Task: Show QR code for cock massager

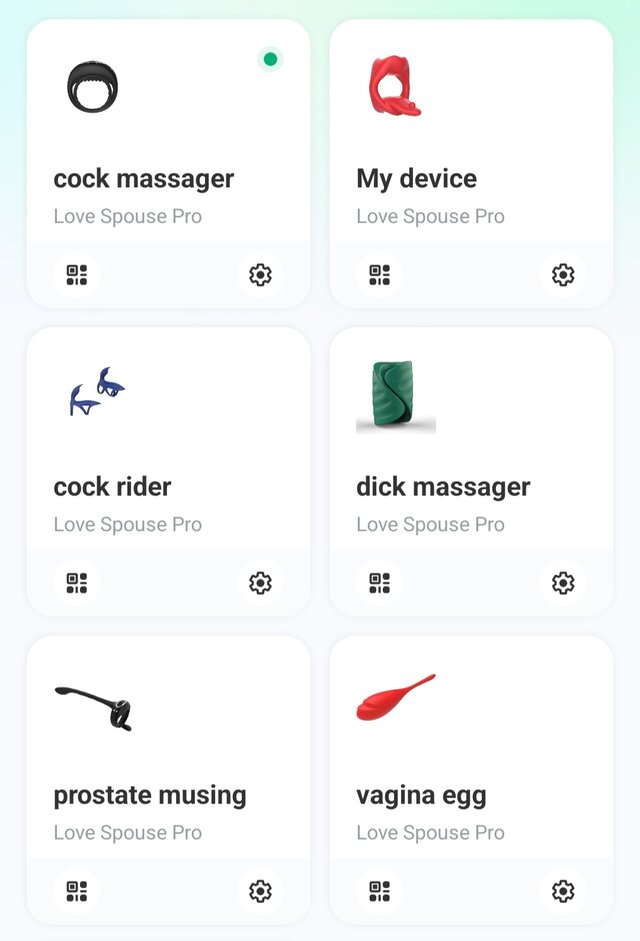Action: tap(77, 275)
